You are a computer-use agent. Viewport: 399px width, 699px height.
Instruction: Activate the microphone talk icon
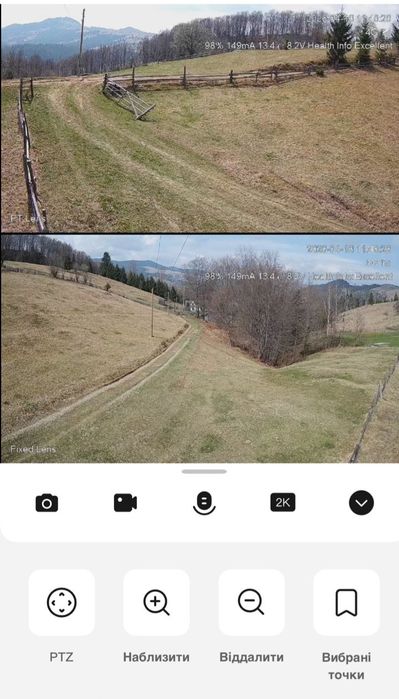(204, 503)
